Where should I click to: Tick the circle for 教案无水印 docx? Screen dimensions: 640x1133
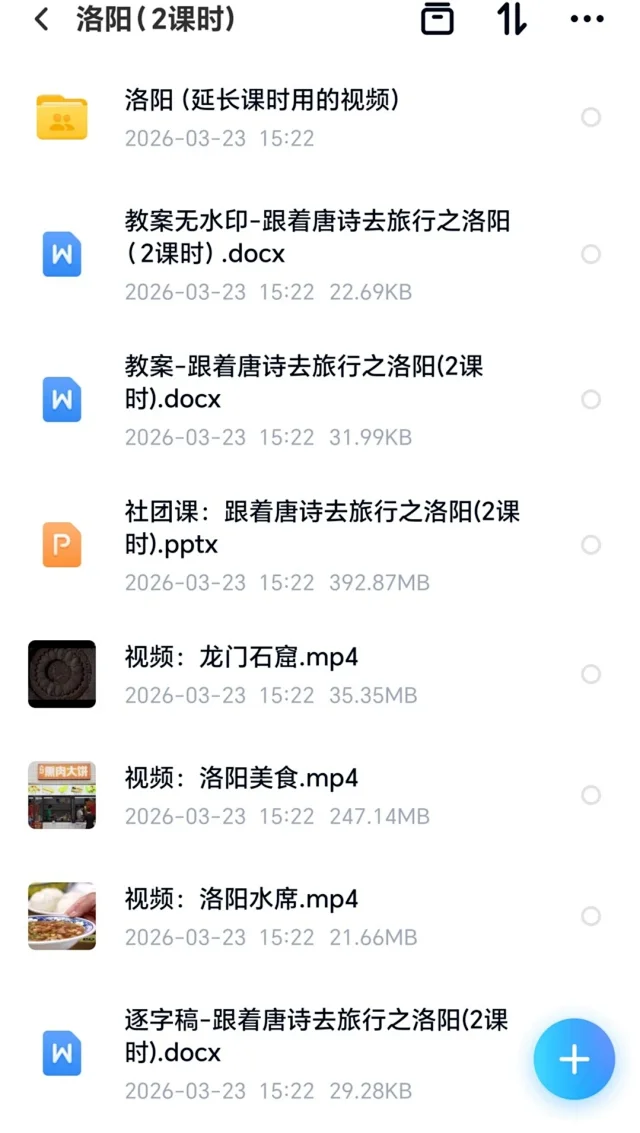pos(591,254)
